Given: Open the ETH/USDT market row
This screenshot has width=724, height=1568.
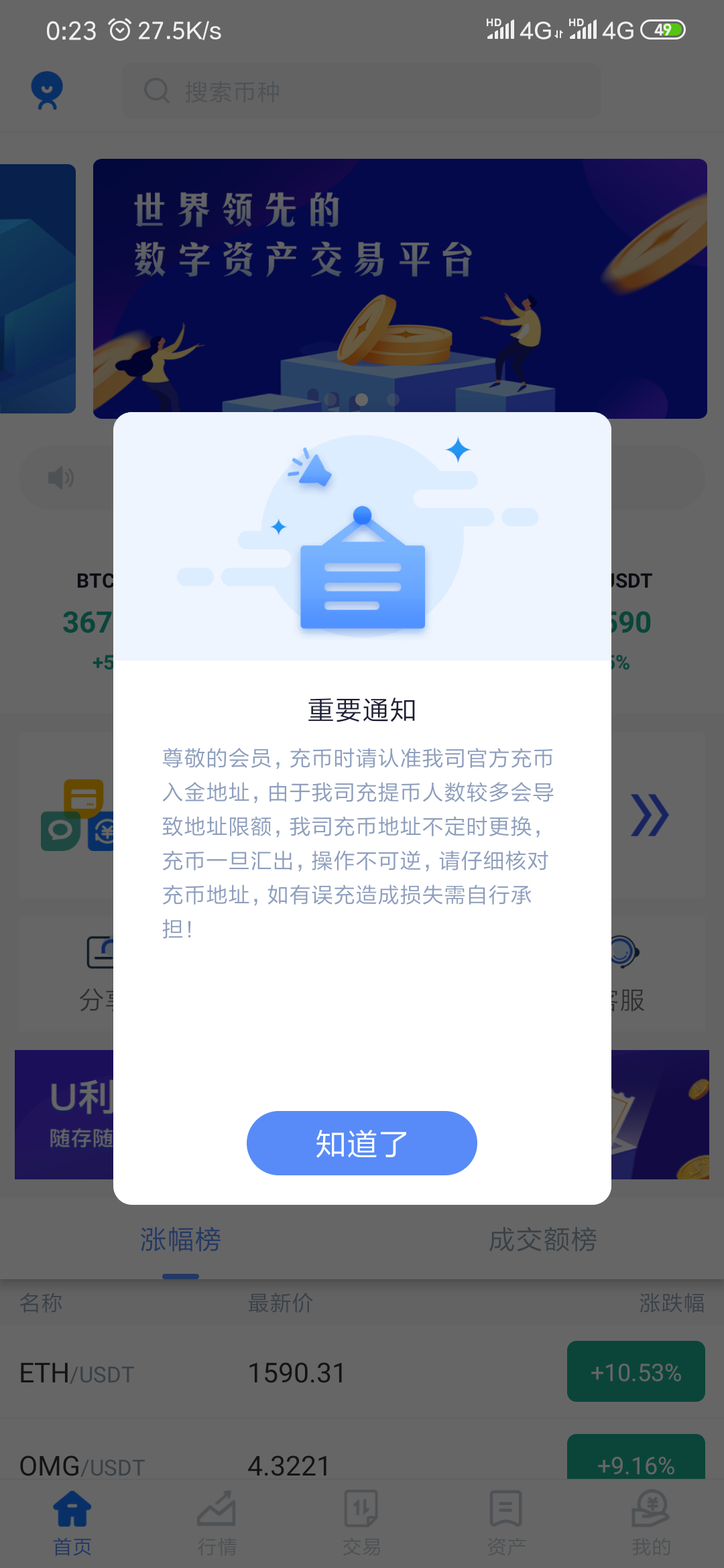Looking at the screenshot, I should [x=362, y=1372].
